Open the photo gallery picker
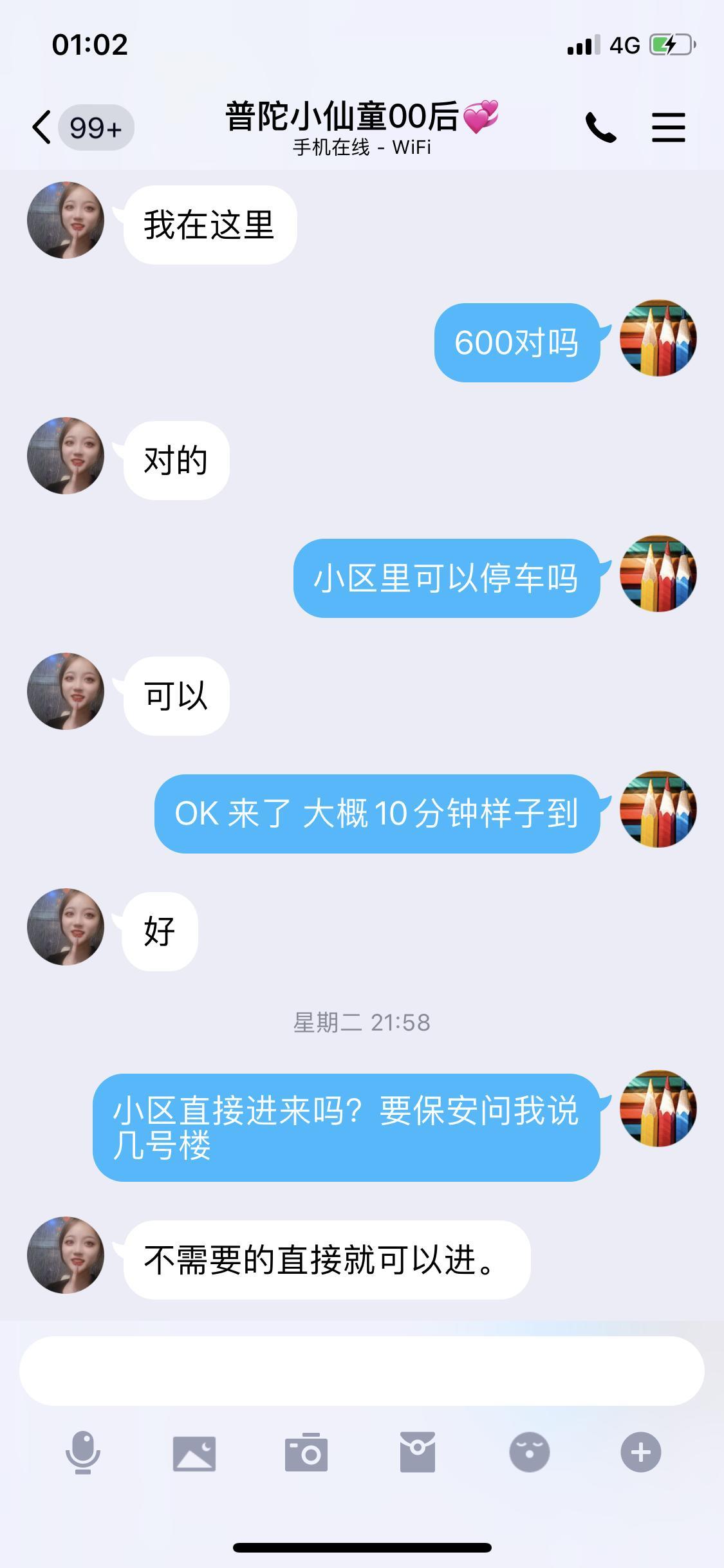Image resolution: width=724 pixels, height=1568 pixels. click(x=194, y=1453)
